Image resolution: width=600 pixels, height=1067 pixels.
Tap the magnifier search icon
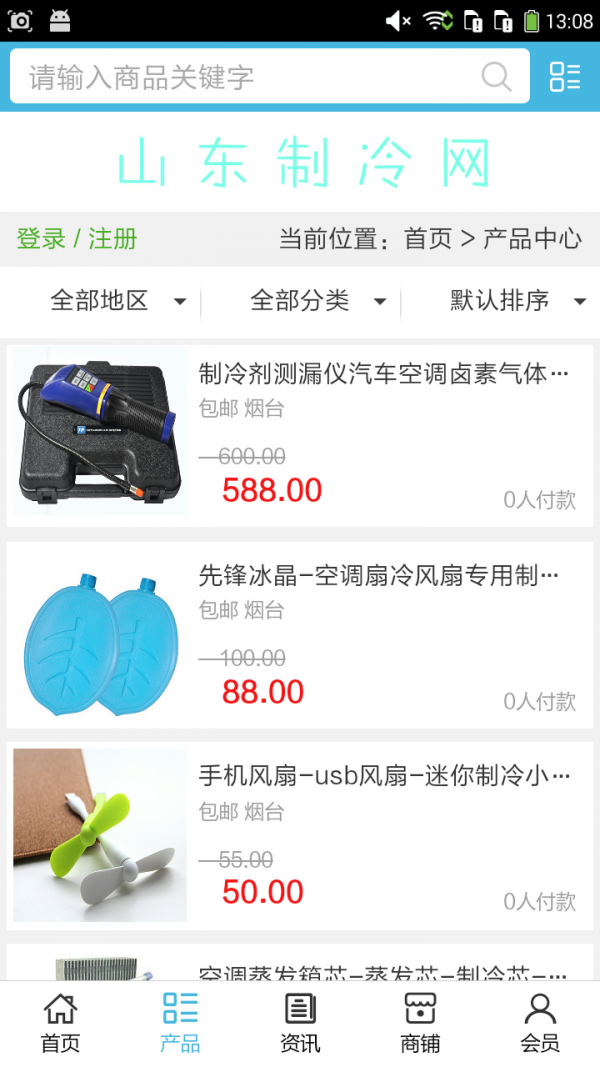[x=496, y=77]
